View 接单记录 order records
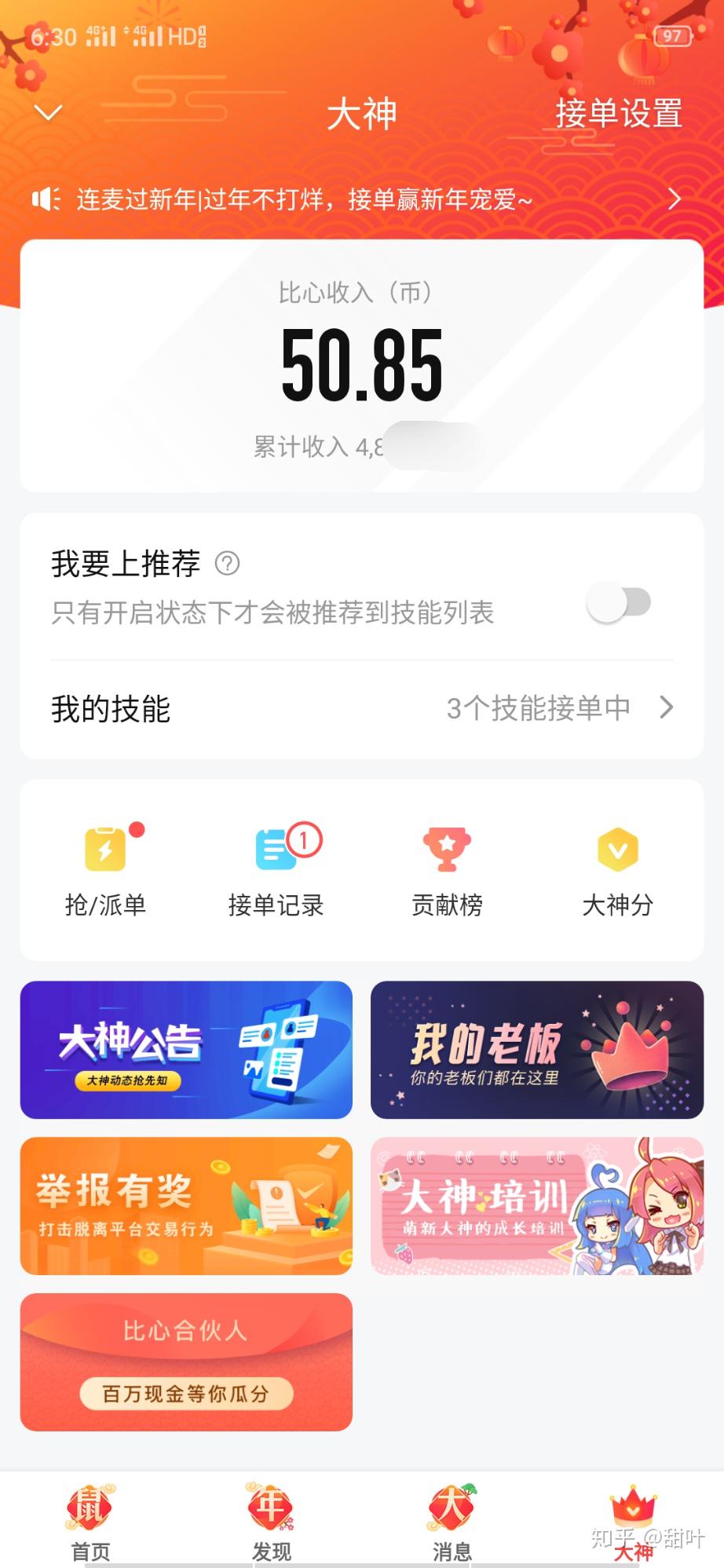Viewport: 724px width, 1568px height. 276,872
